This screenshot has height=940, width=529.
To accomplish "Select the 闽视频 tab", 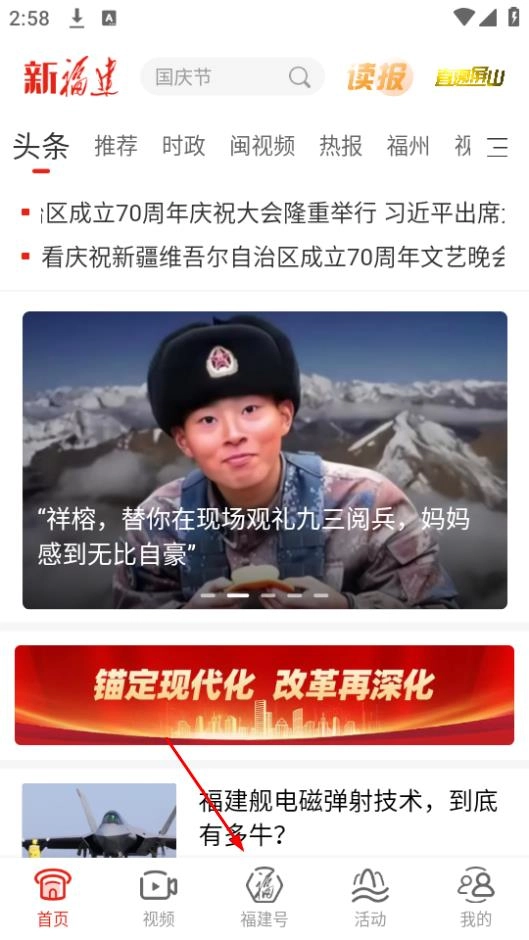I will coord(262,146).
